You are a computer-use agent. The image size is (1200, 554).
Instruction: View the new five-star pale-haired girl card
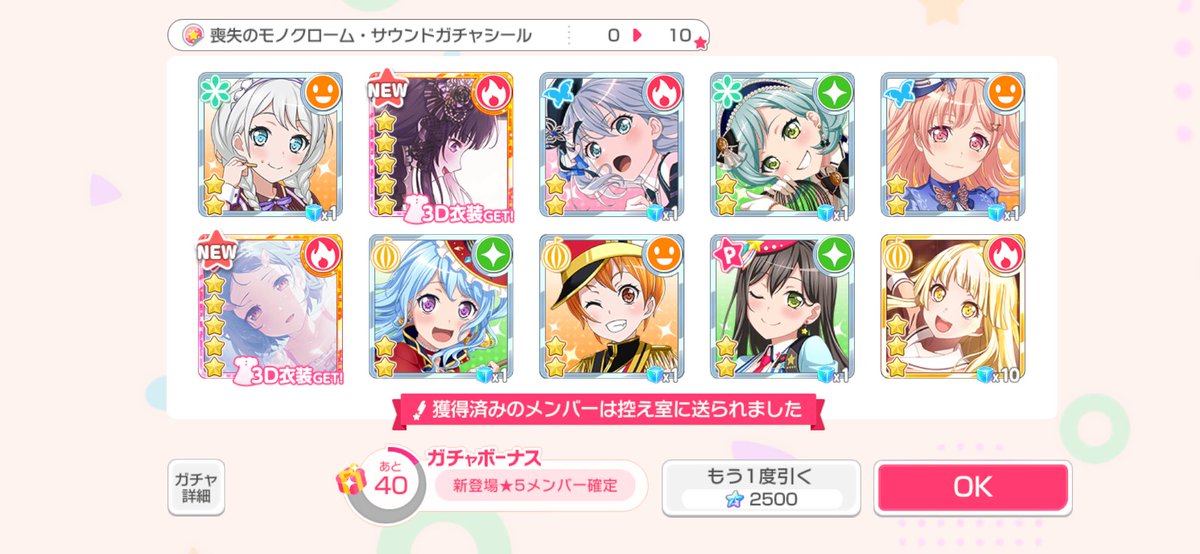(x=270, y=308)
